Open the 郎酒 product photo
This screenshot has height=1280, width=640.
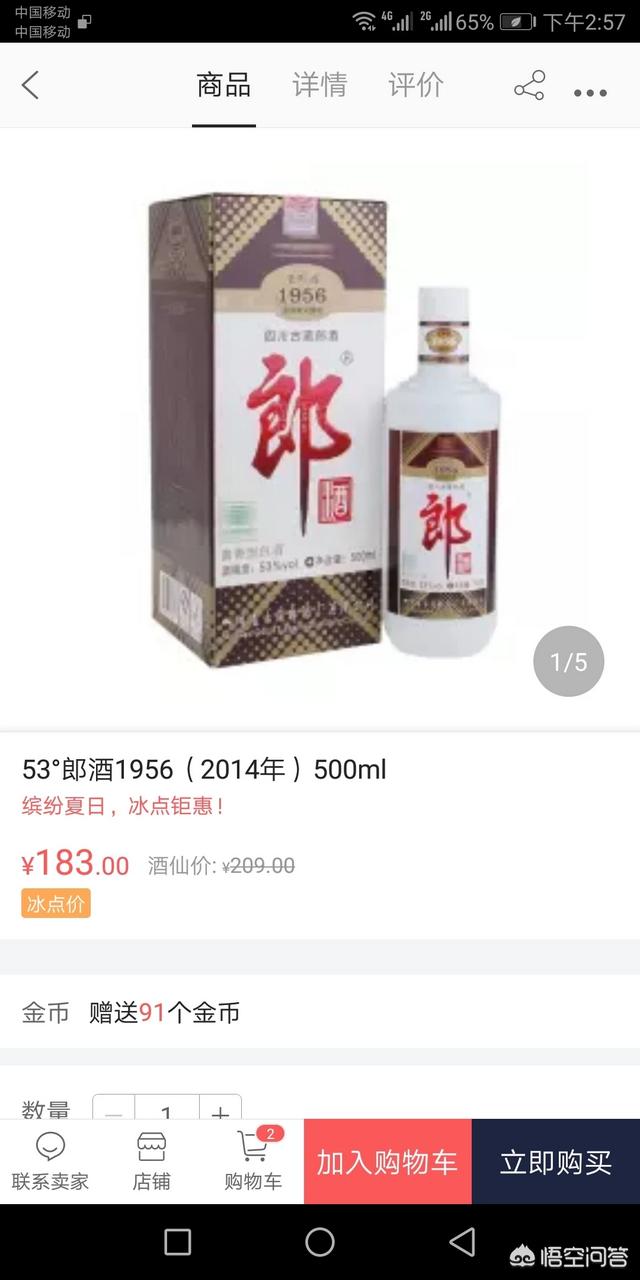320,428
